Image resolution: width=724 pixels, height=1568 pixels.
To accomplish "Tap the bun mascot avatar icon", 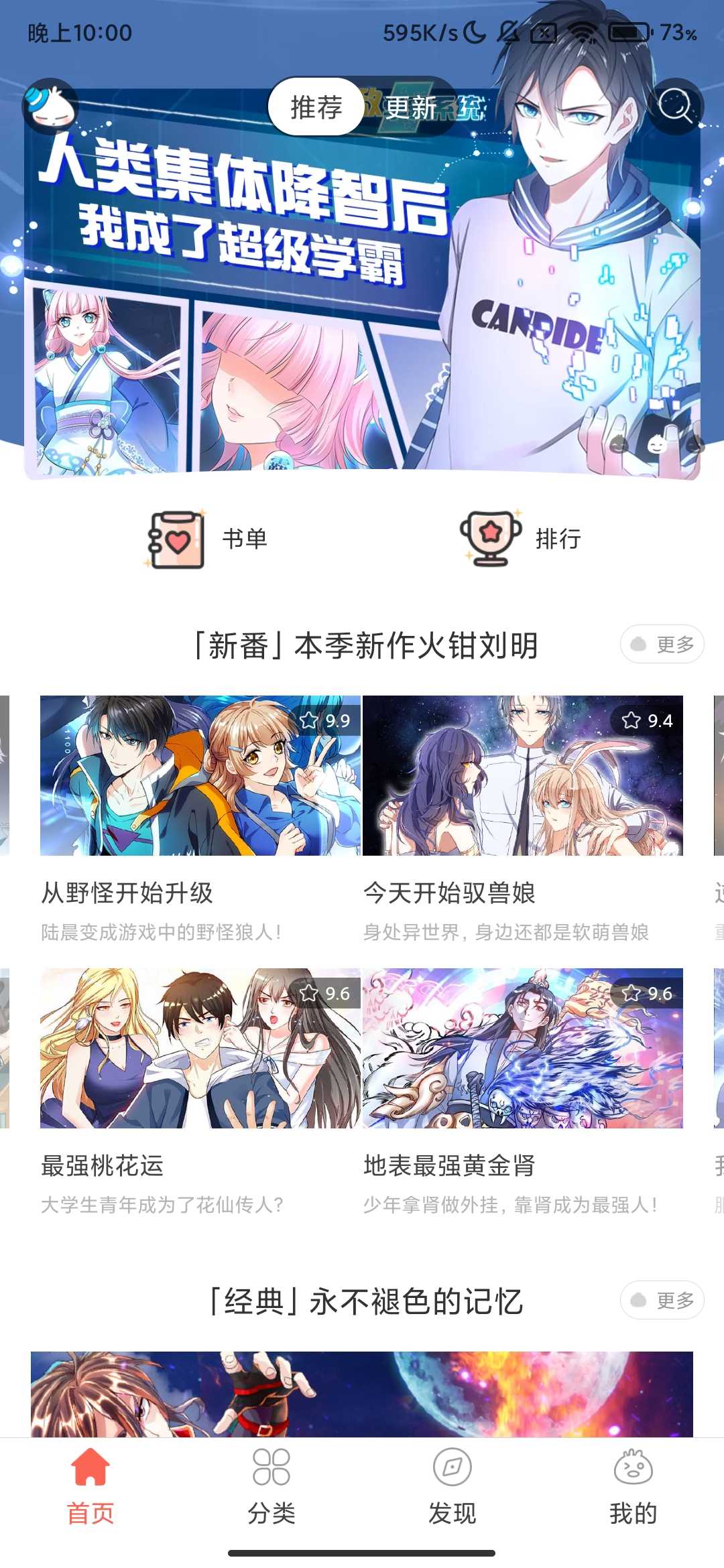I will (x=50, y=106).
